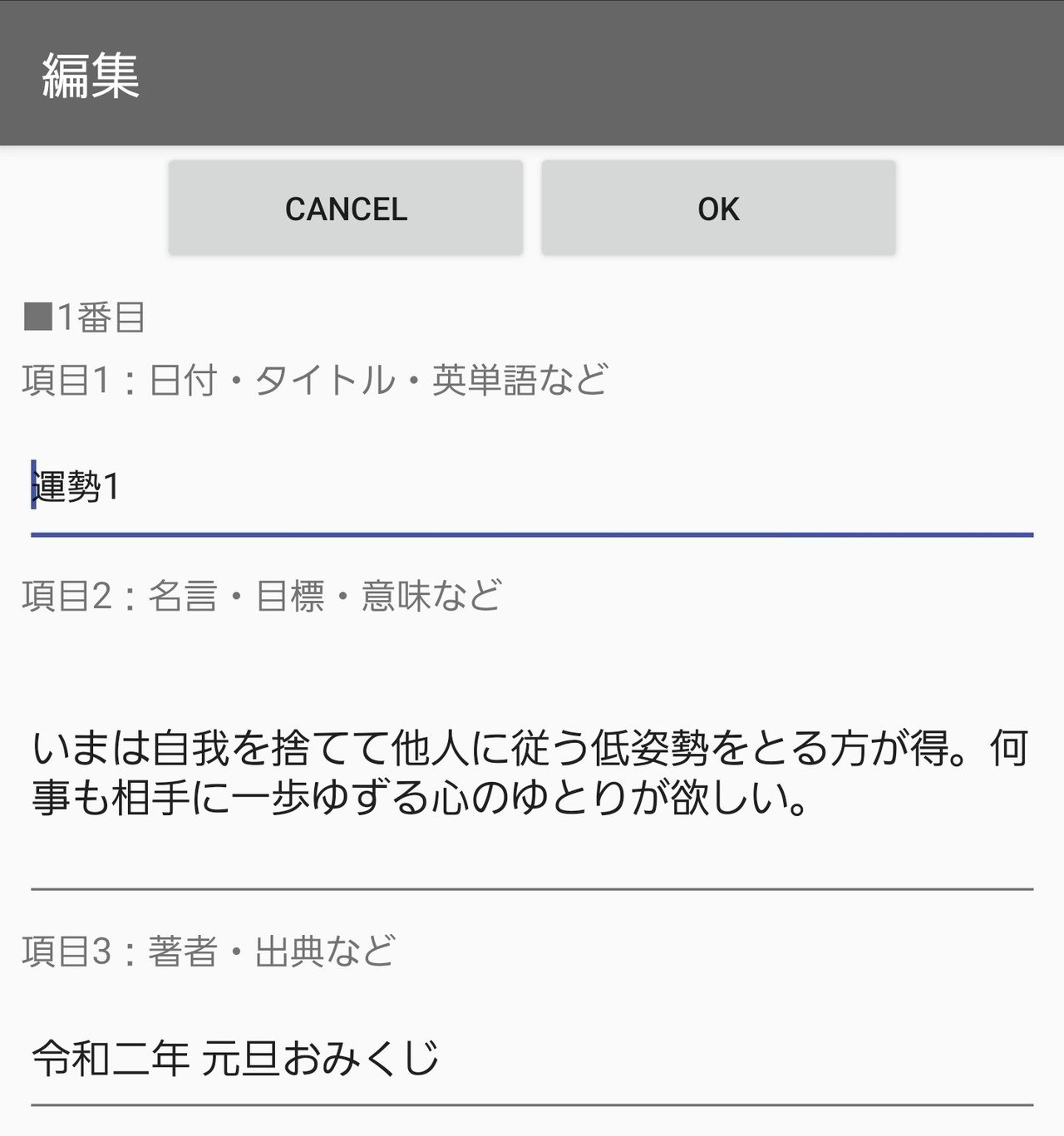Tap the CANCEL button

pyautogui.click(x=346, y=209)
